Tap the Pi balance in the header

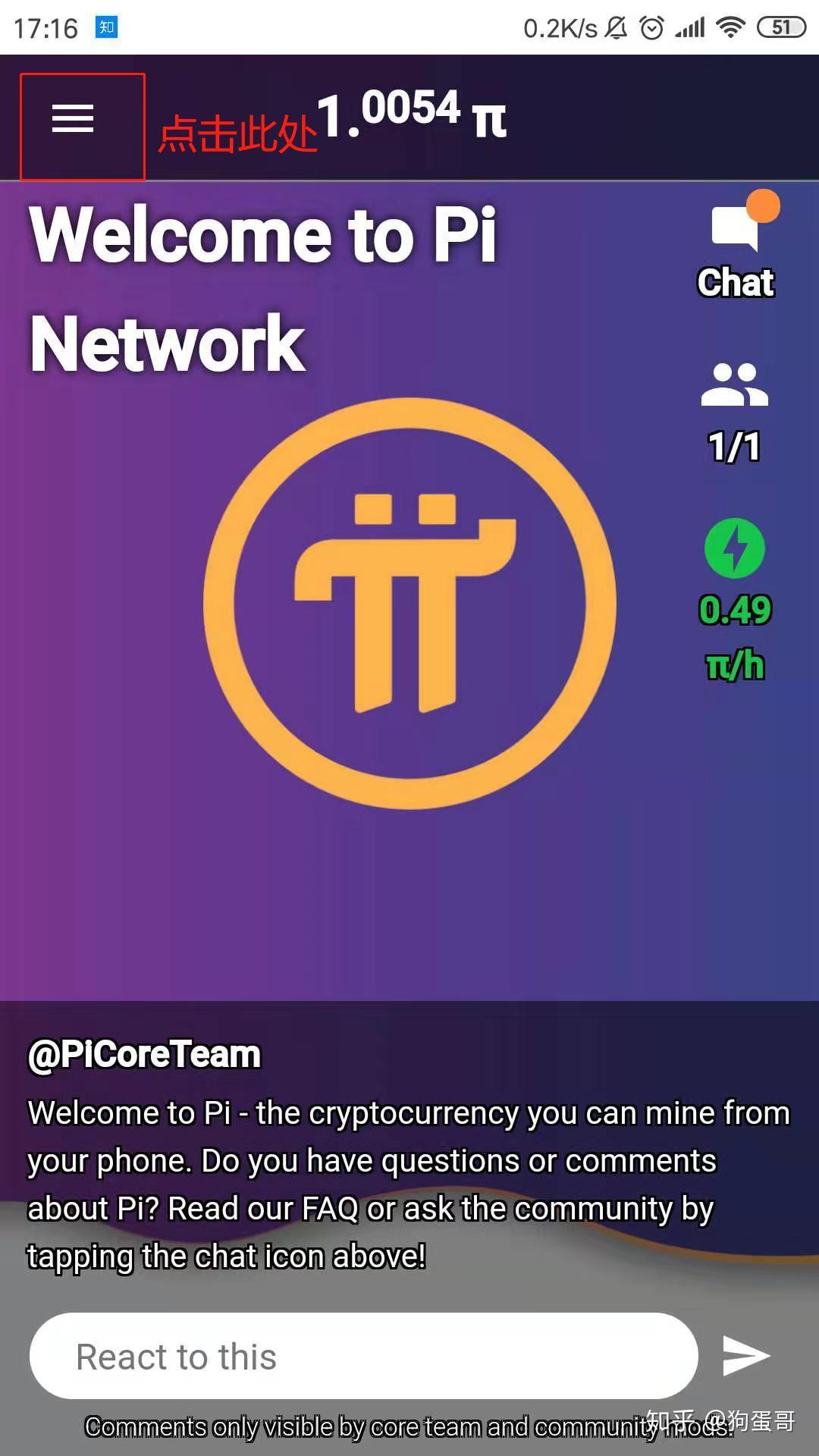411,114
